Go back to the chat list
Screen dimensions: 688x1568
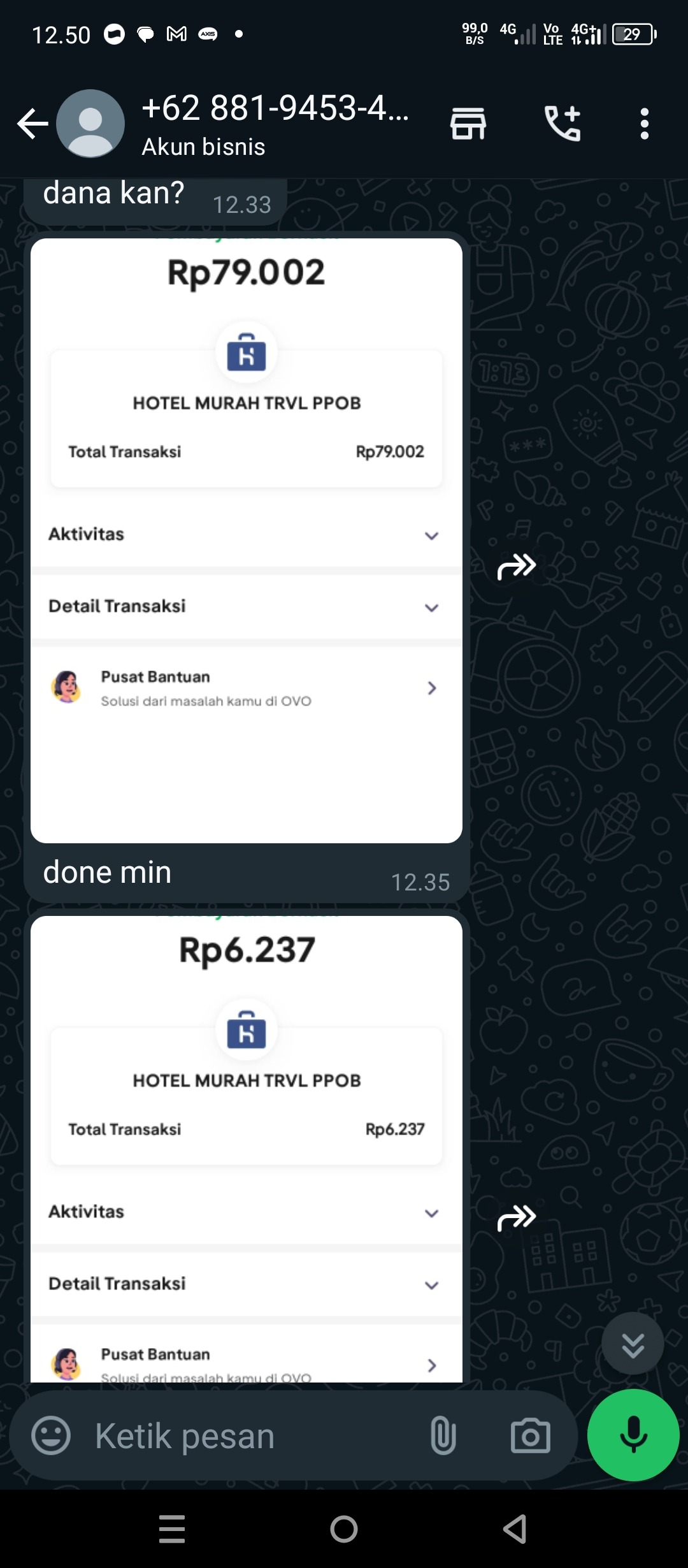tap(32, 124)
